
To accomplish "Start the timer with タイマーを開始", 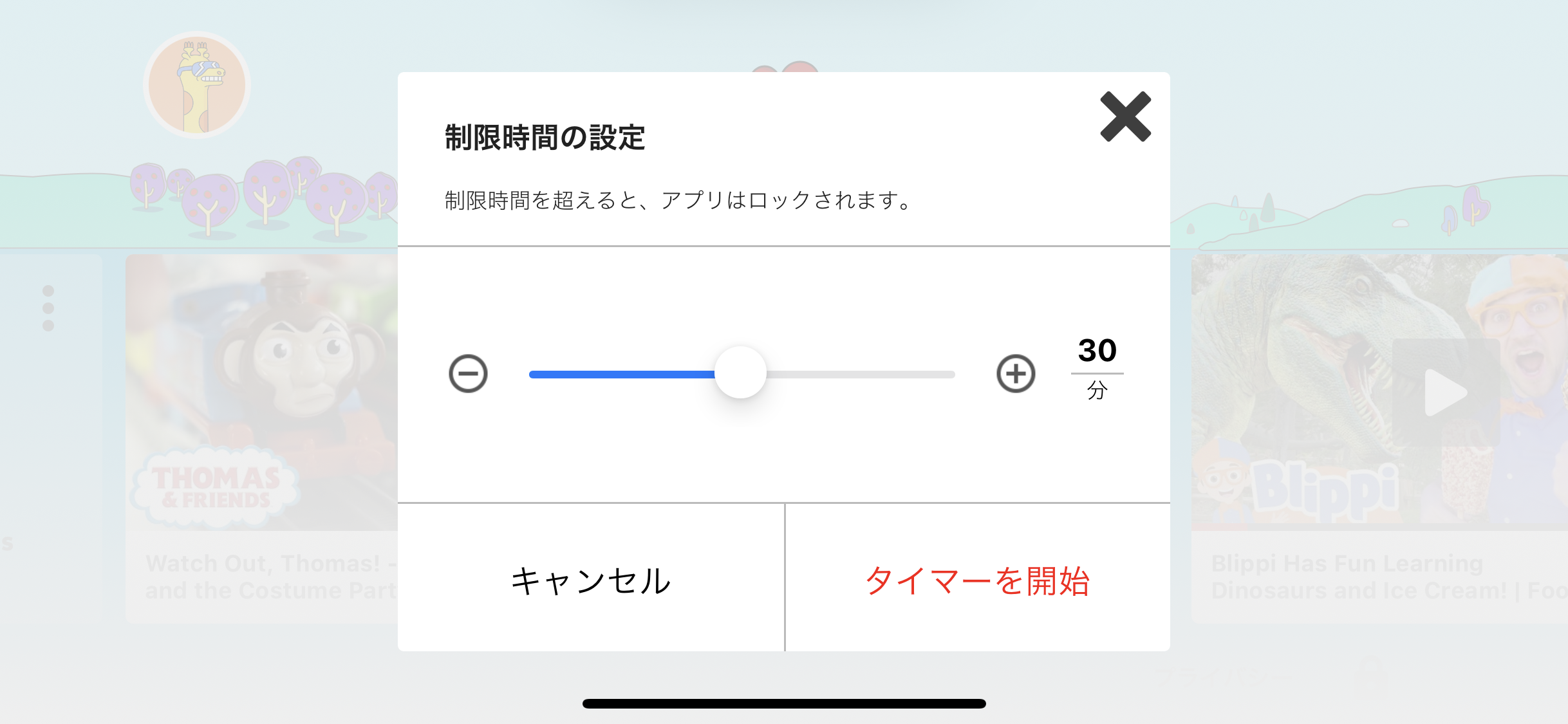I will tap(977, 579).
